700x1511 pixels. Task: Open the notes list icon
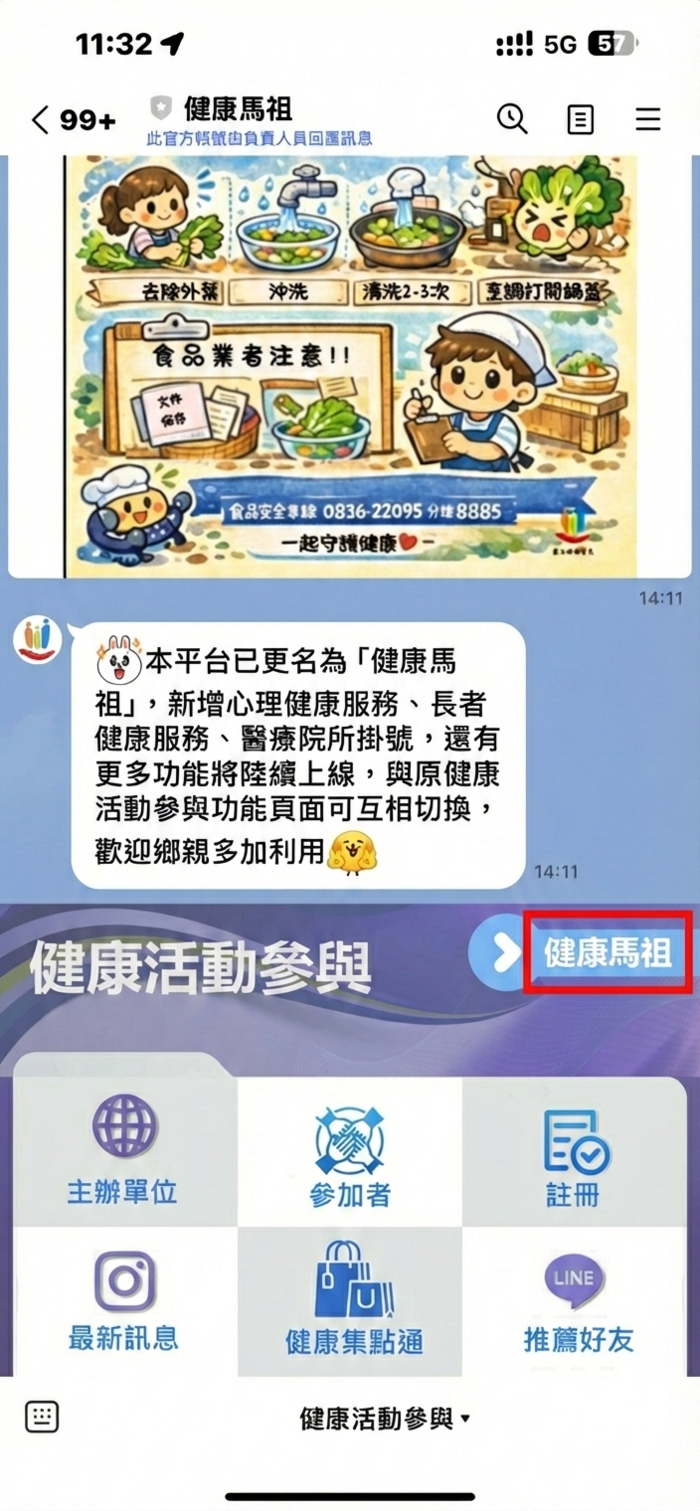point(580,120)
